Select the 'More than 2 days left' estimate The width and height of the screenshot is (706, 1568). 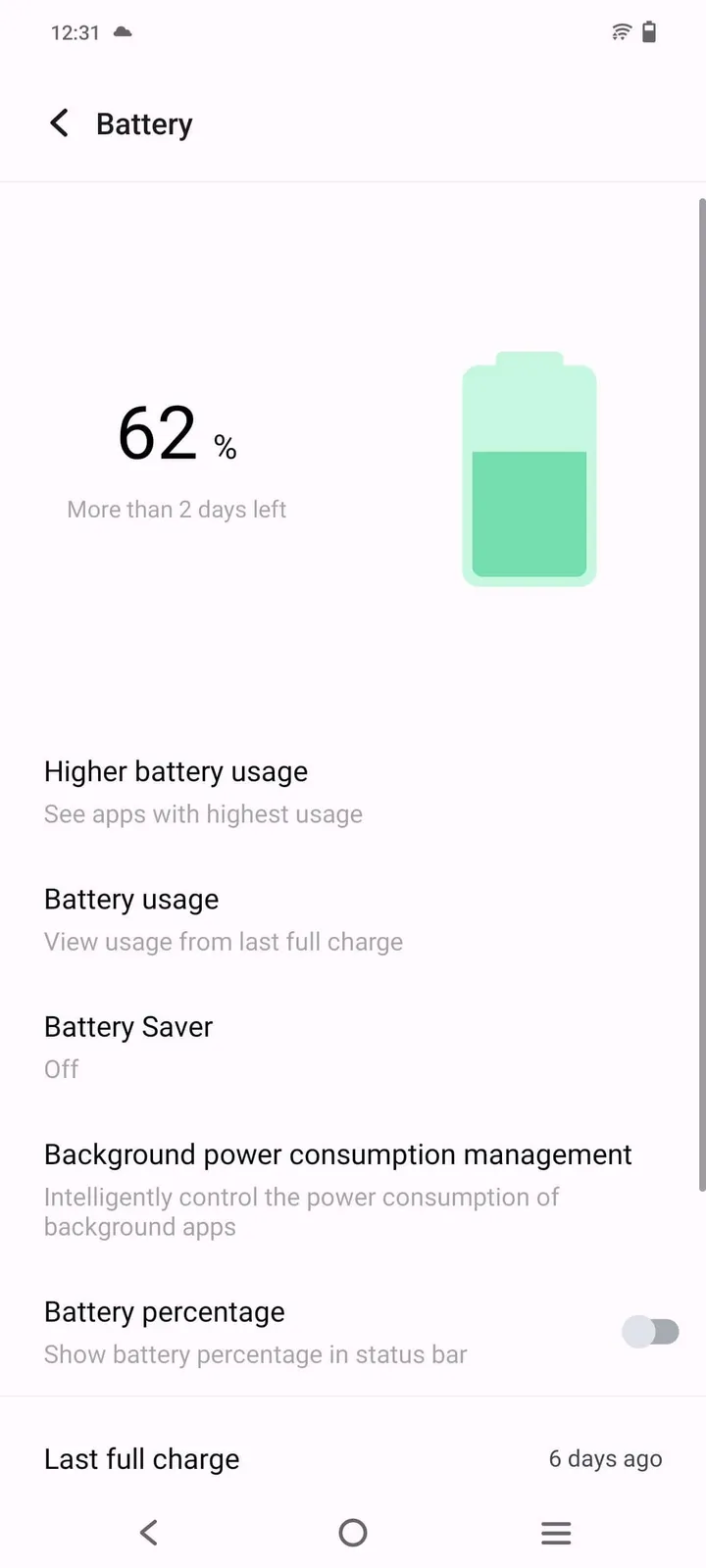(x=176, y=509)
